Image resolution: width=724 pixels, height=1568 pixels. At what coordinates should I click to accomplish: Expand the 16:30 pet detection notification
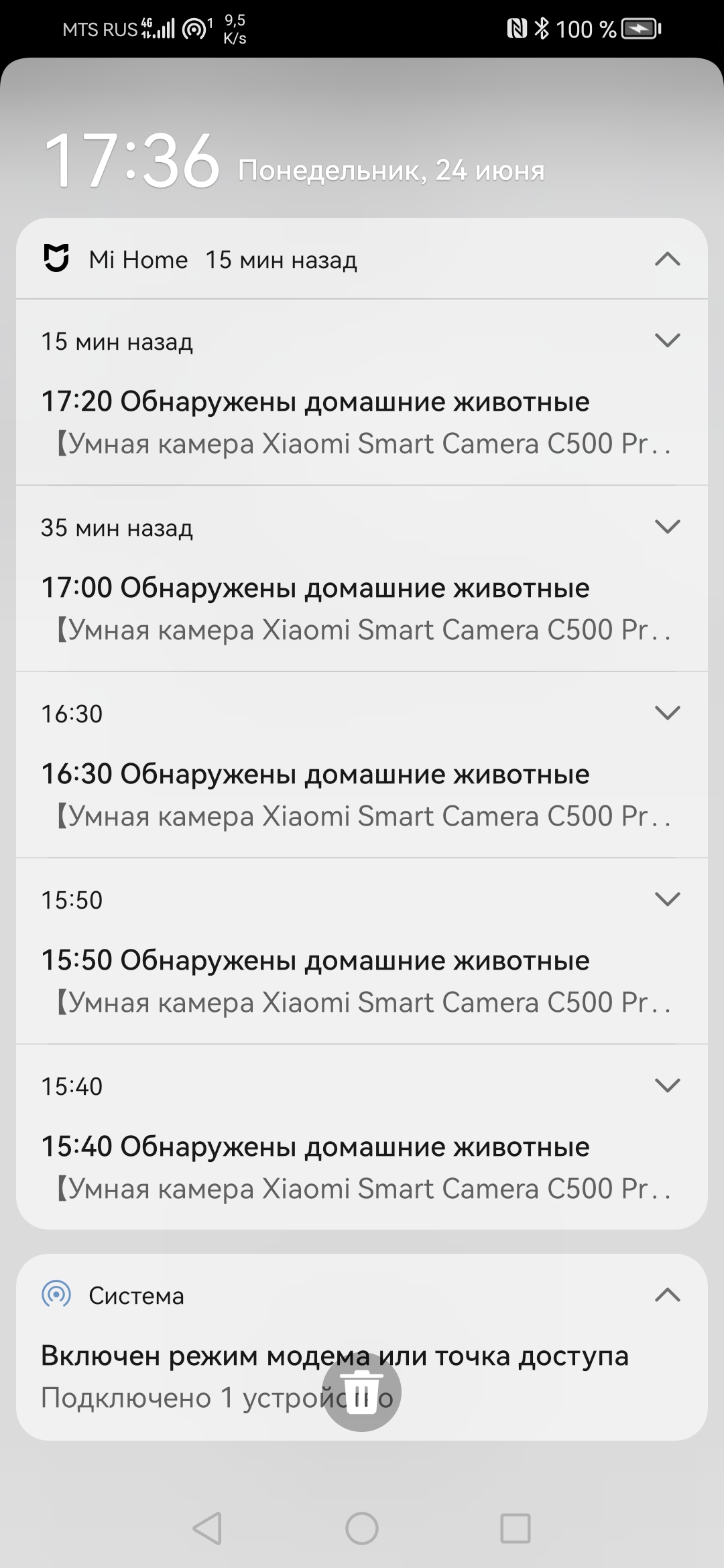pyautogui.click(x=667, y=713)
